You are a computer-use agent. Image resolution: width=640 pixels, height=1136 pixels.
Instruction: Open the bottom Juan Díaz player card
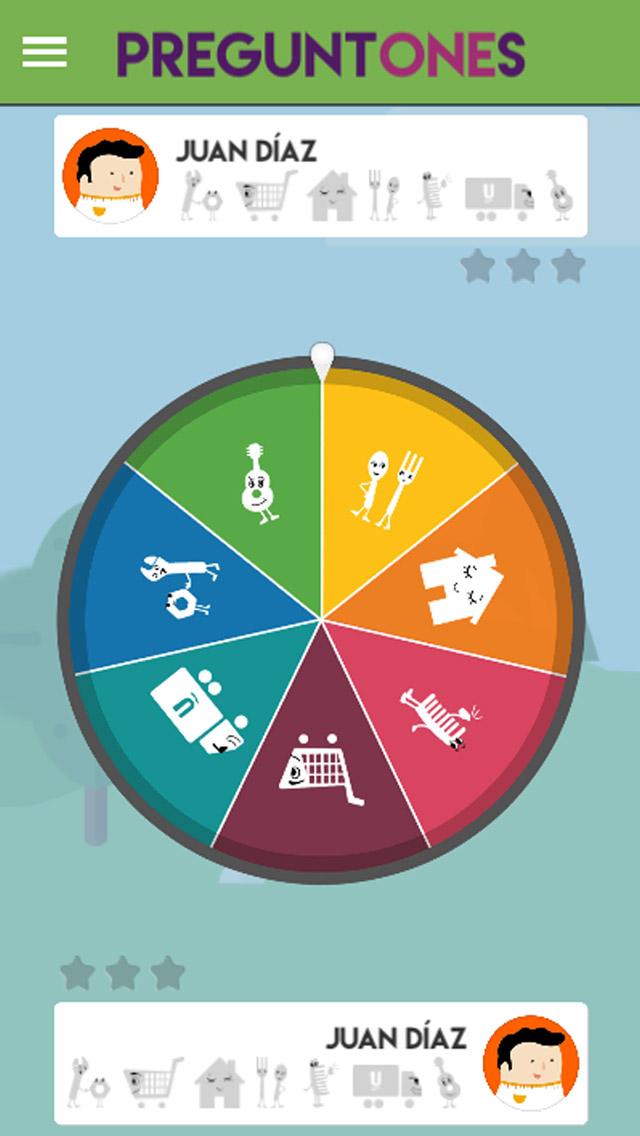320,1063
